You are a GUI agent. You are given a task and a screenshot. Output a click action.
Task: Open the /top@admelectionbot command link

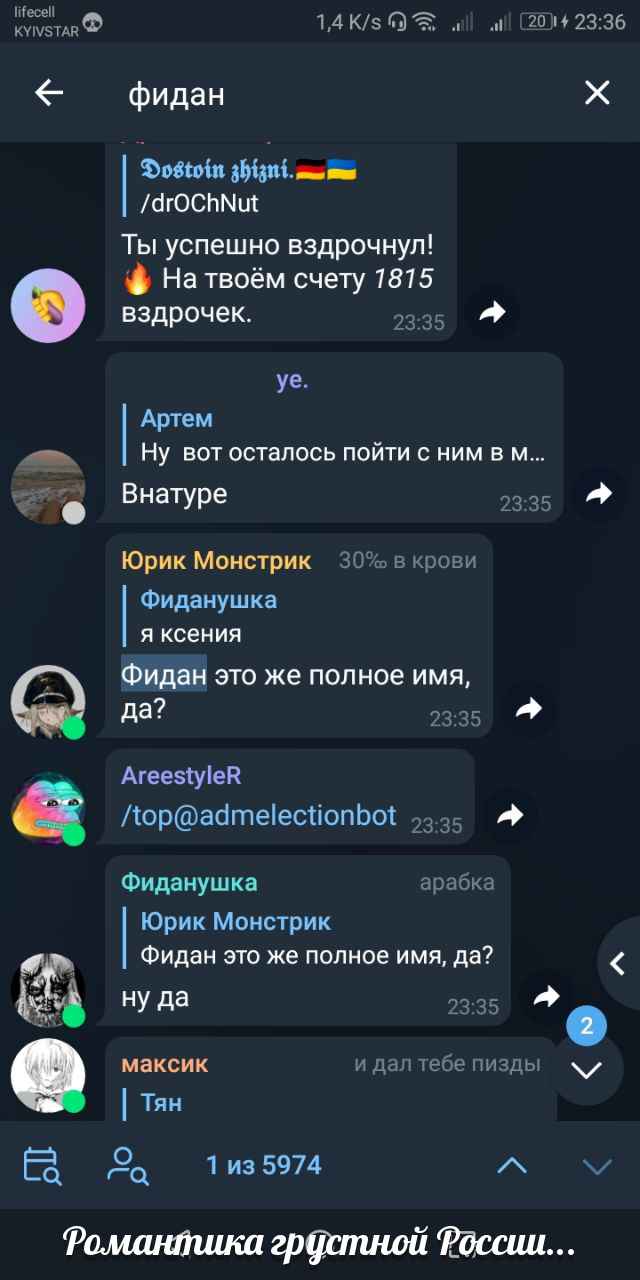point(259,815)
